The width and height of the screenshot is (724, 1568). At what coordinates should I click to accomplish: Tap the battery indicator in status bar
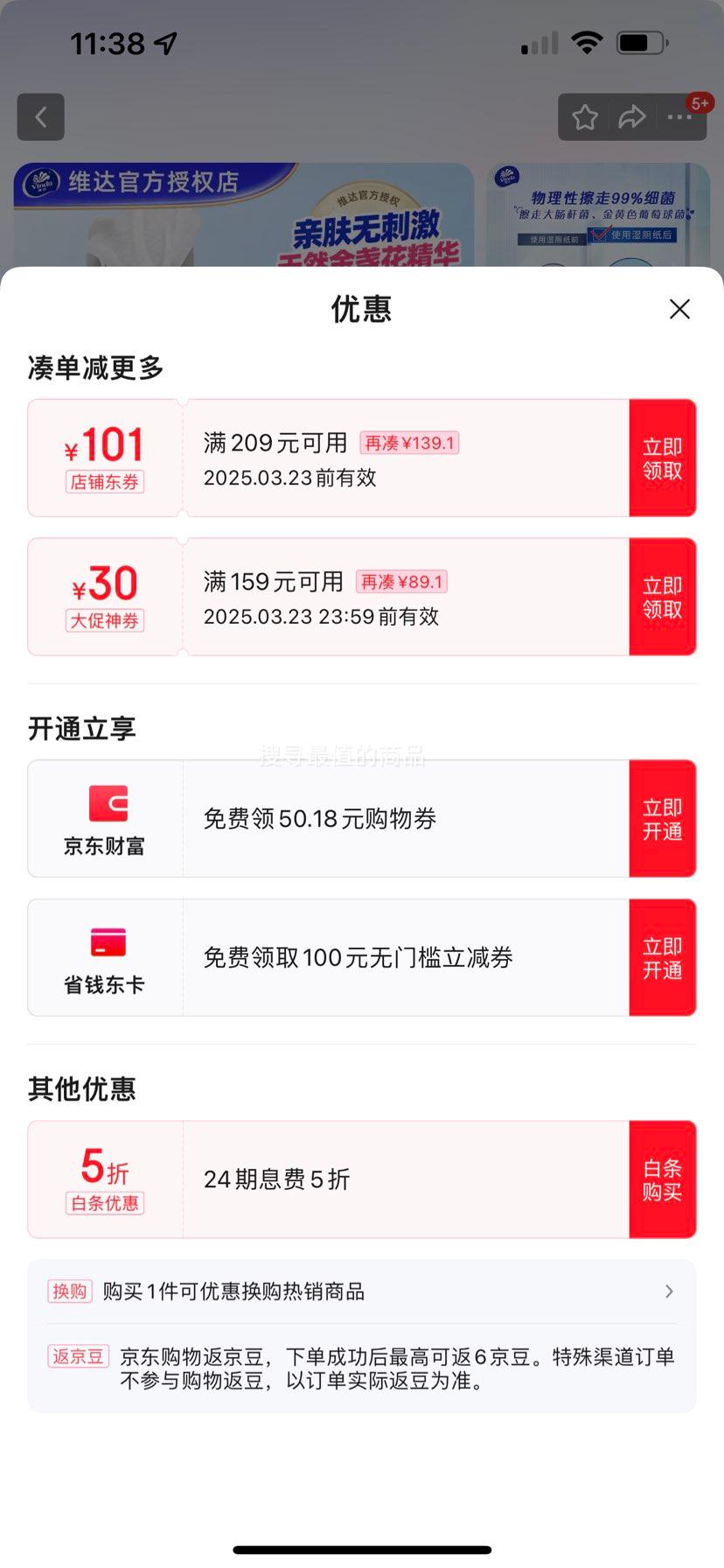[641, 41]
